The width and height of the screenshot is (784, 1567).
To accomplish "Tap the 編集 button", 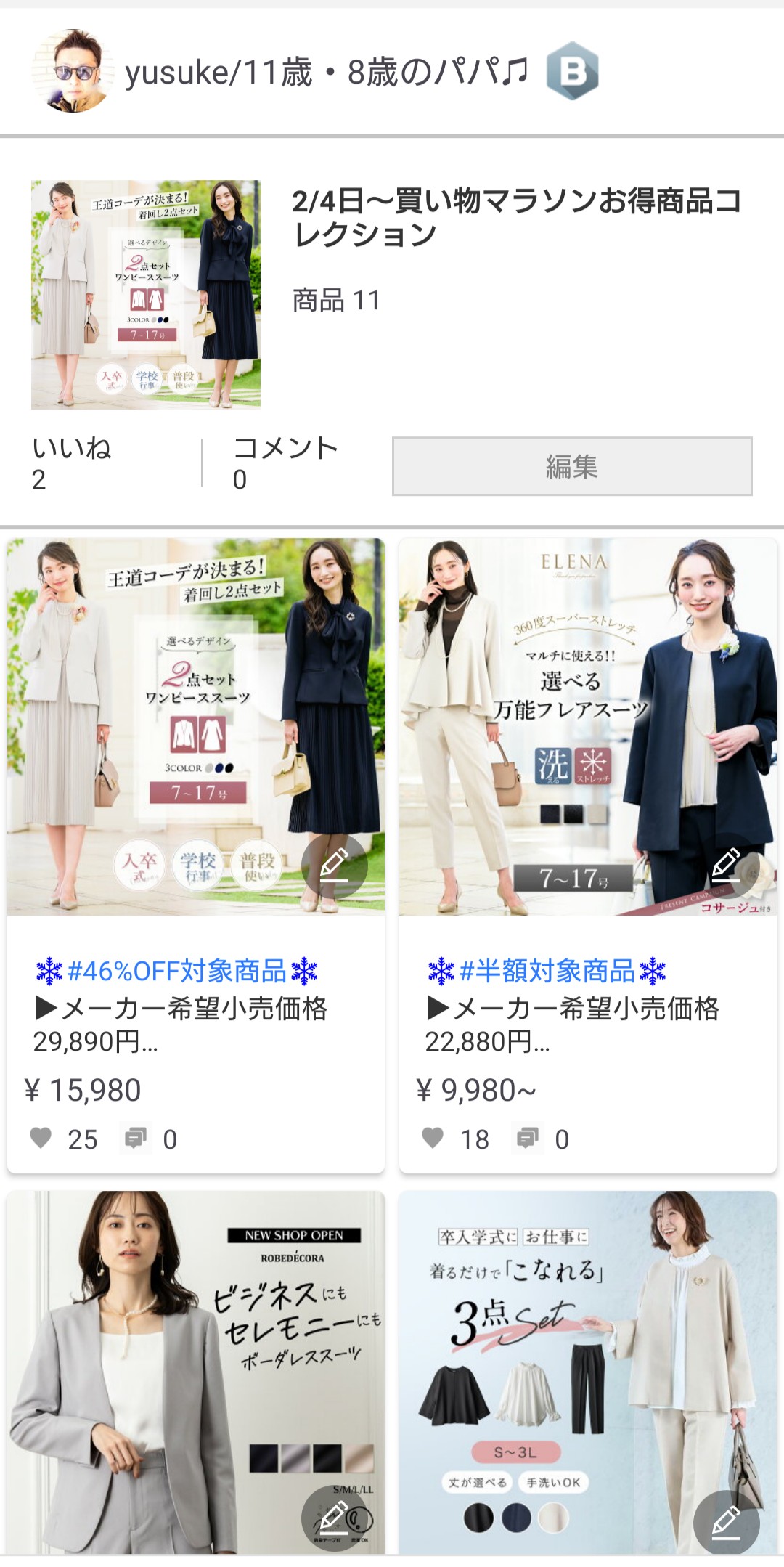I will pyautogui.click(x=571, y=466).
